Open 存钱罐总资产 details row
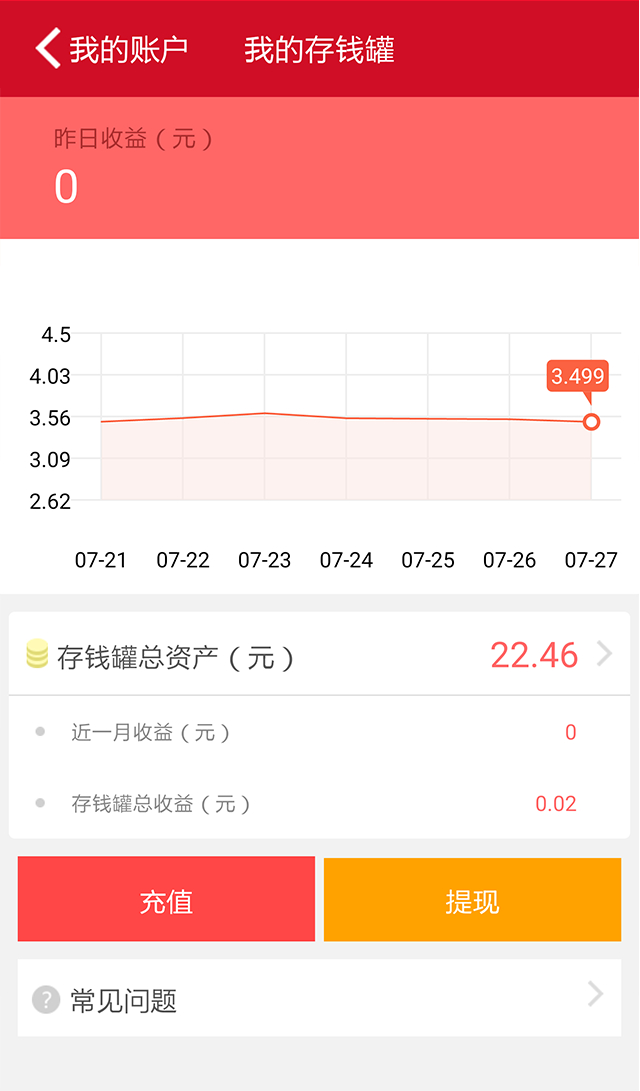The width and height of the screenshot is (640, 1091). click(x=319, y=654)
